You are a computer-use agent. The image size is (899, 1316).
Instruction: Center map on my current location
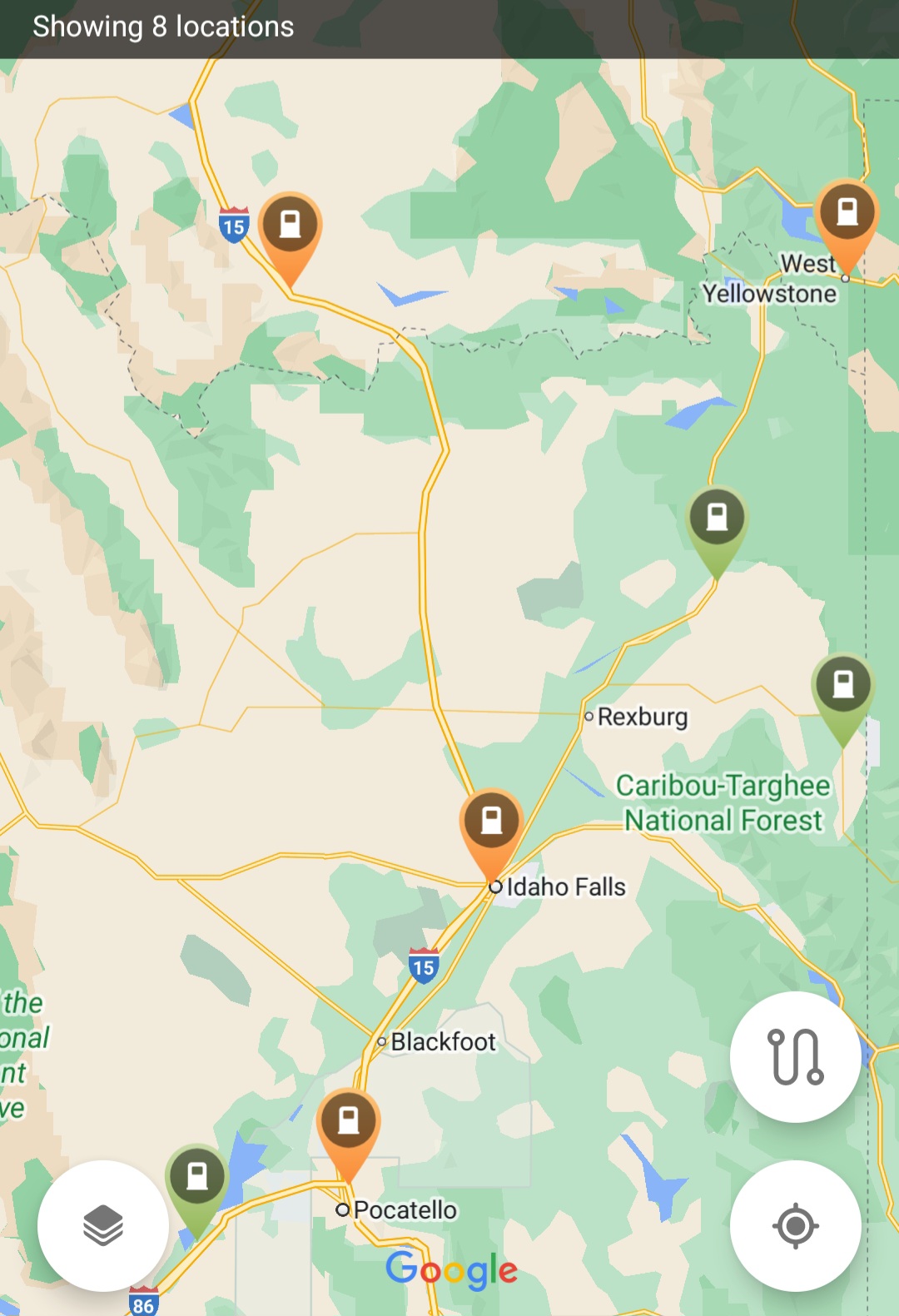click(x=795, y=1225)
